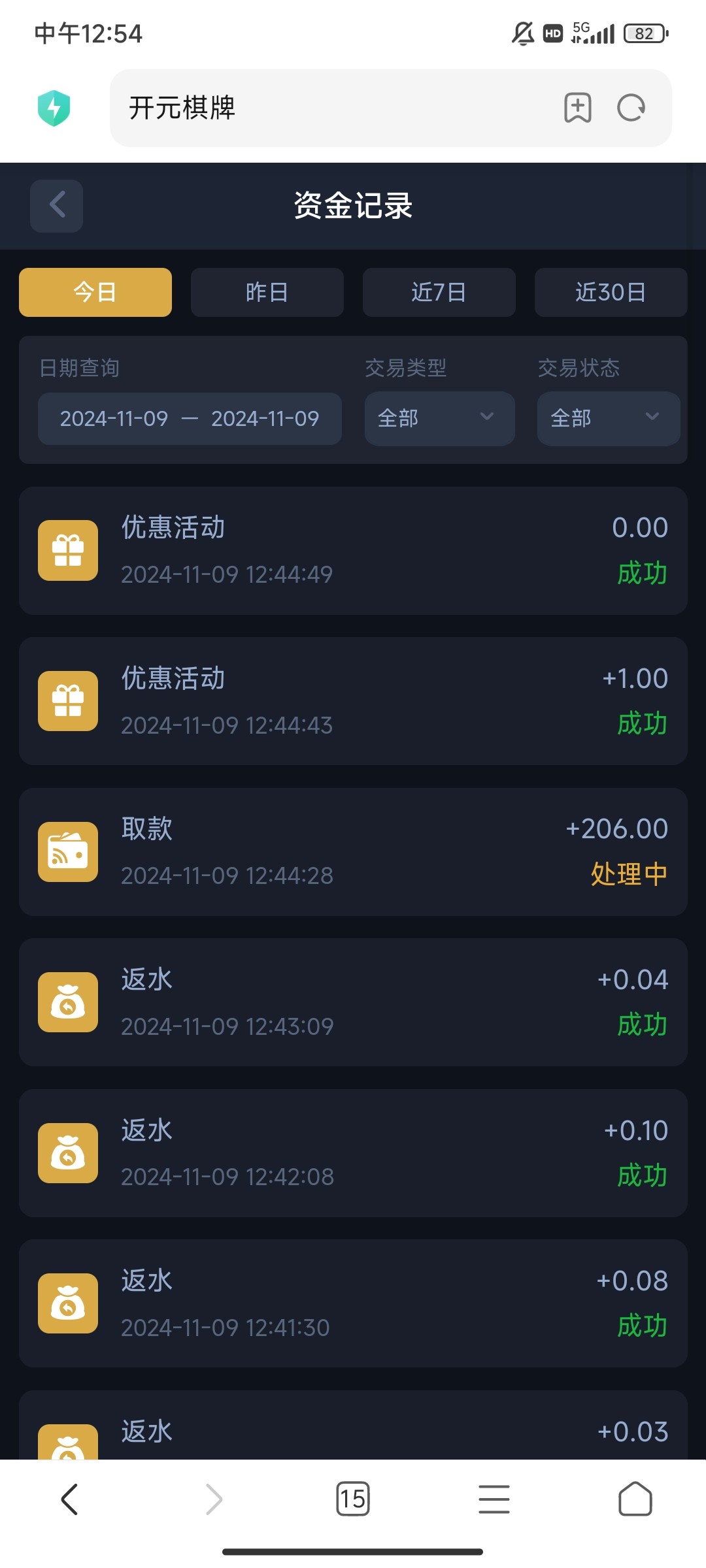This screenshot has height=1568, width=706.
Task: Open the 取款 +206.00 record
Action: tap(353, 851)
